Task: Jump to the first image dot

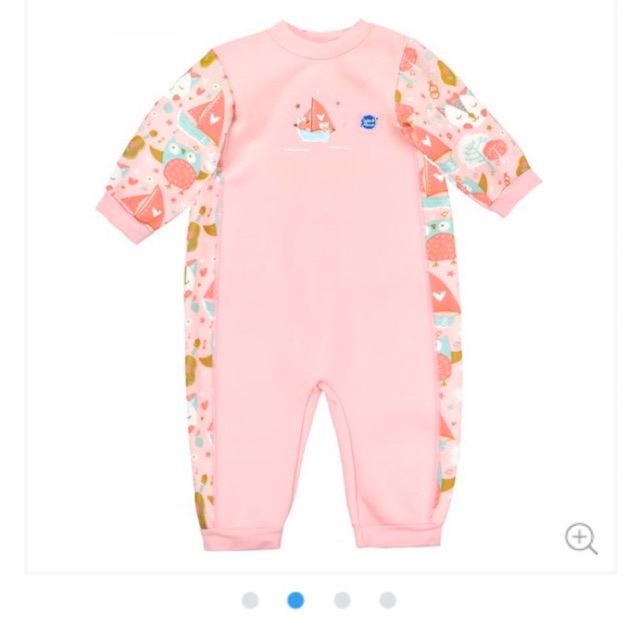Action: 250,600
